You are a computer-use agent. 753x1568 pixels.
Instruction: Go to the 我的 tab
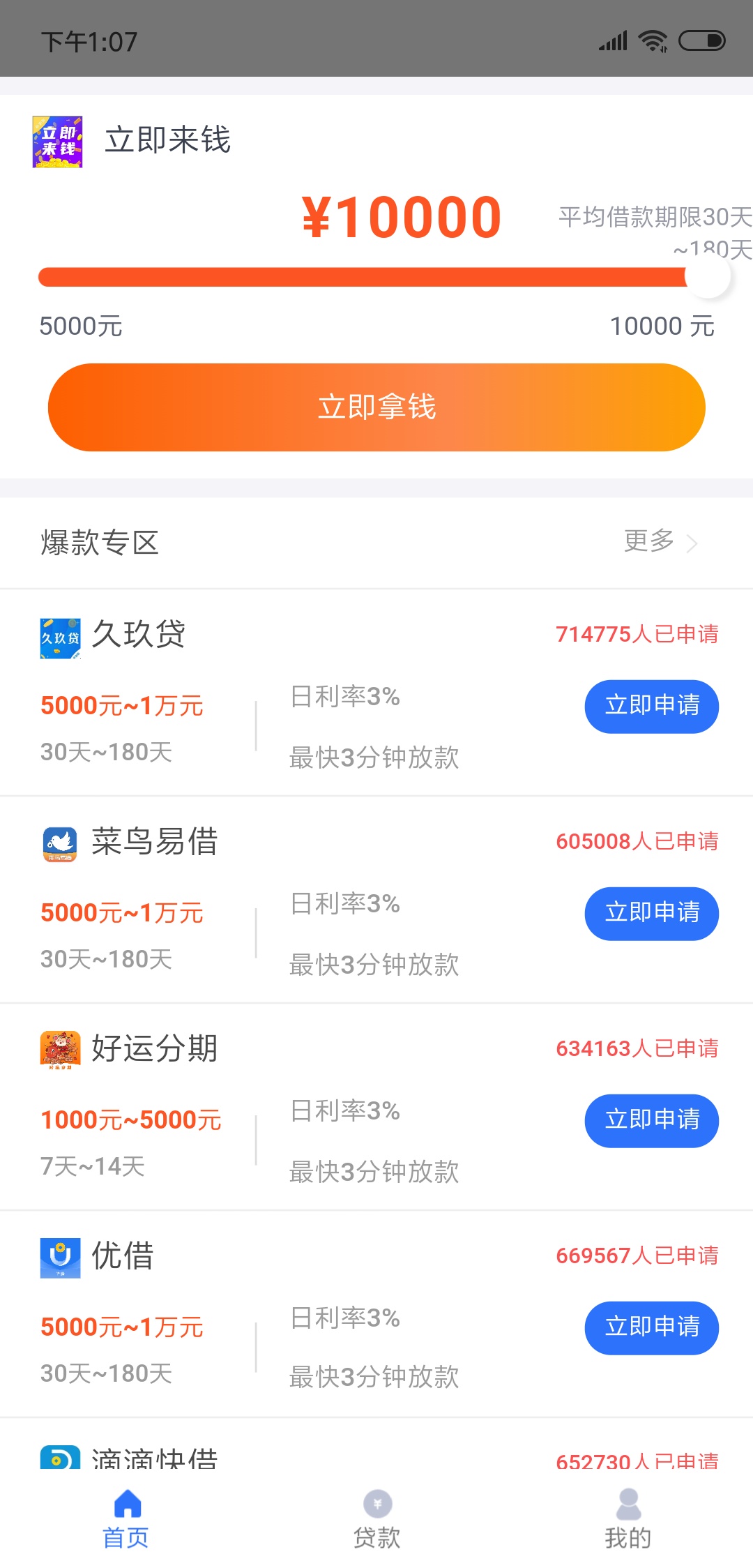[627, 1519]
